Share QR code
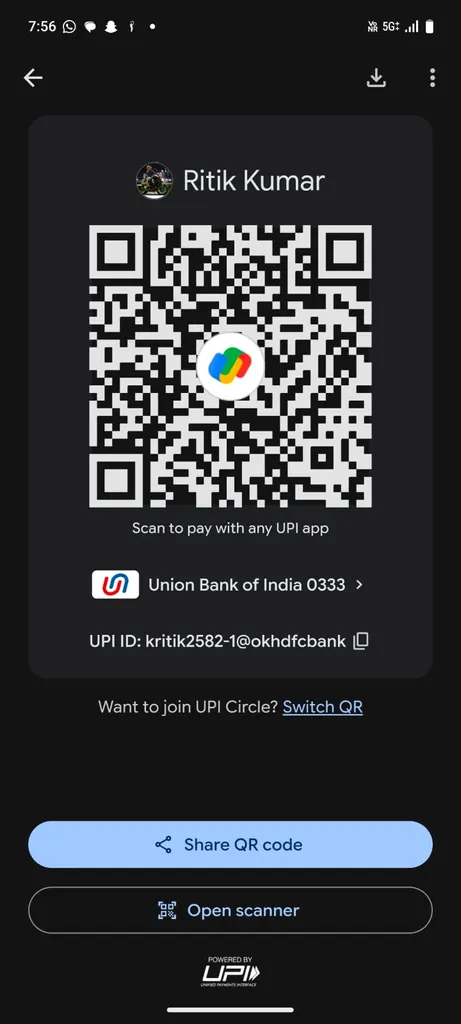 coord(230,844)
